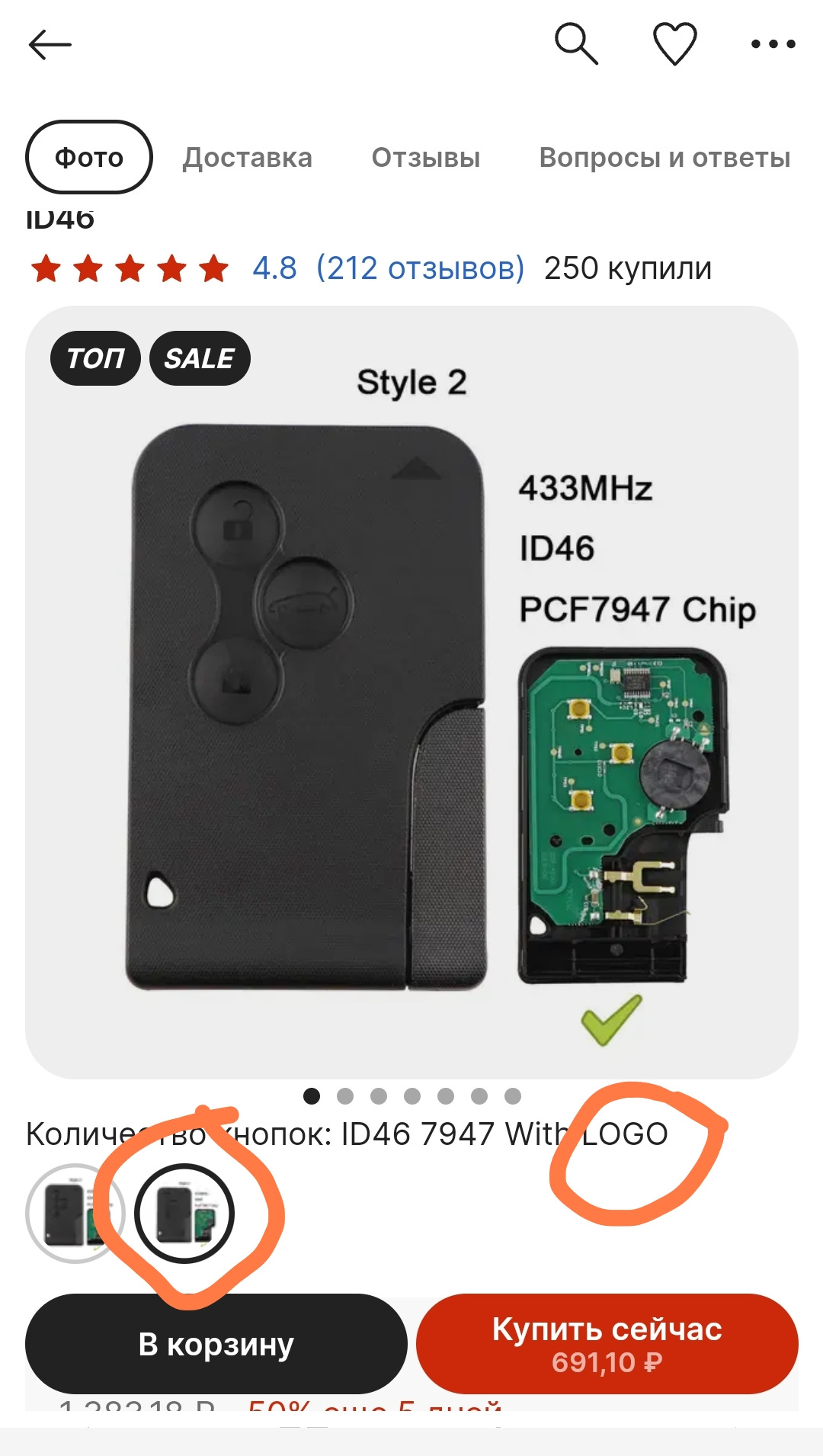Open the Вопросы и ответы tab
The width and height of the screenshot is (823, 1456).
[664, 157]
